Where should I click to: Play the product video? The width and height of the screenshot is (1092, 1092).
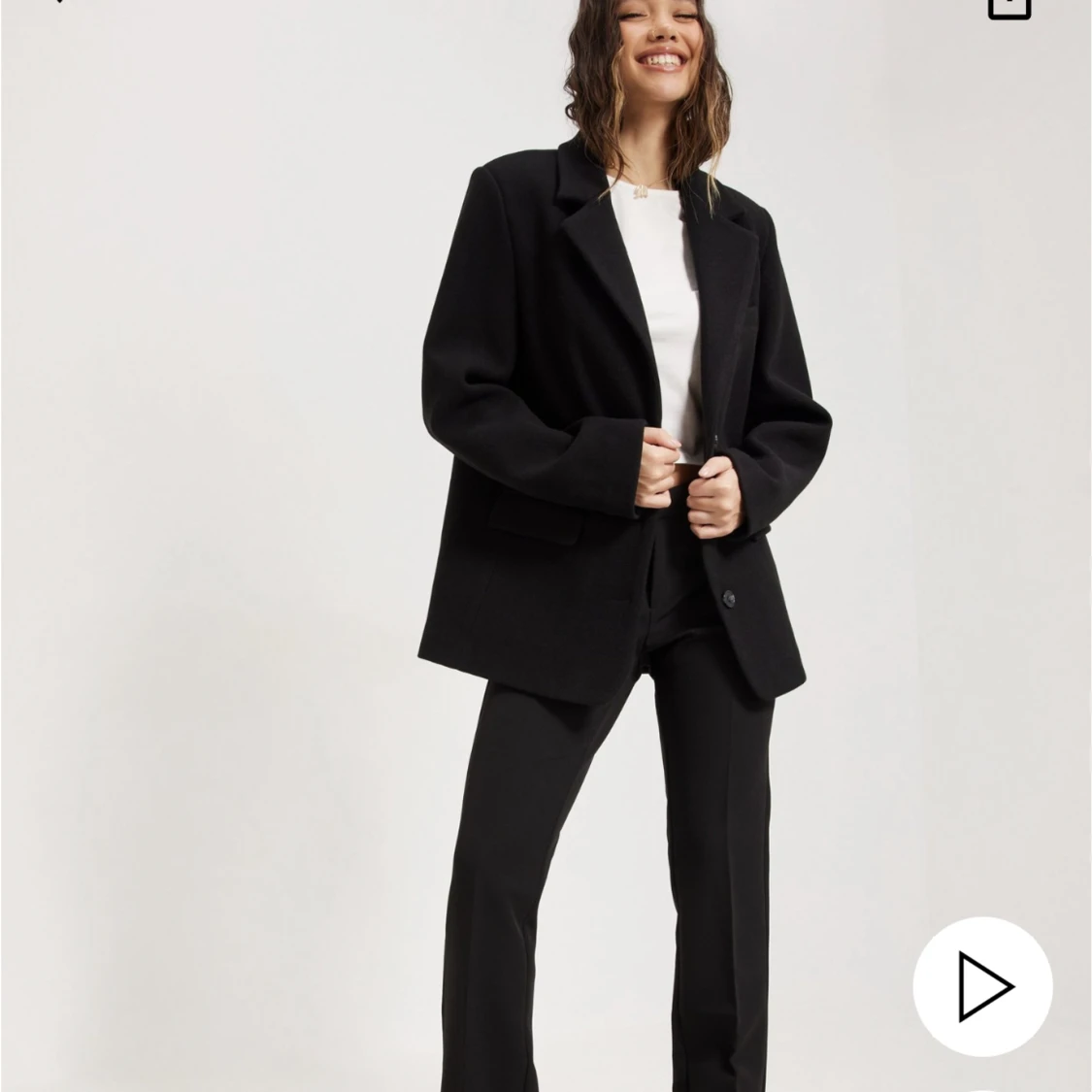pyautogui.click(x=982, y=986)
